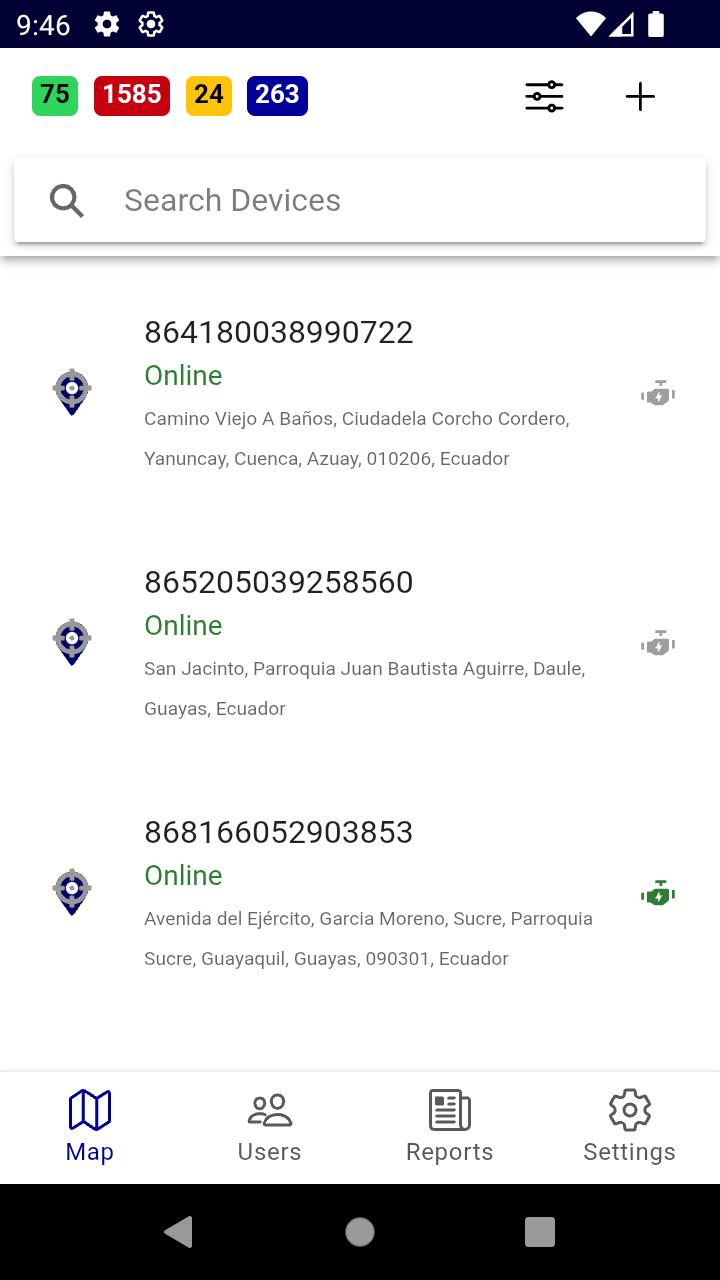This screenshot has height=1280, width=720.
Task: Go to the Reports tab
Action: click(449, 1126)
